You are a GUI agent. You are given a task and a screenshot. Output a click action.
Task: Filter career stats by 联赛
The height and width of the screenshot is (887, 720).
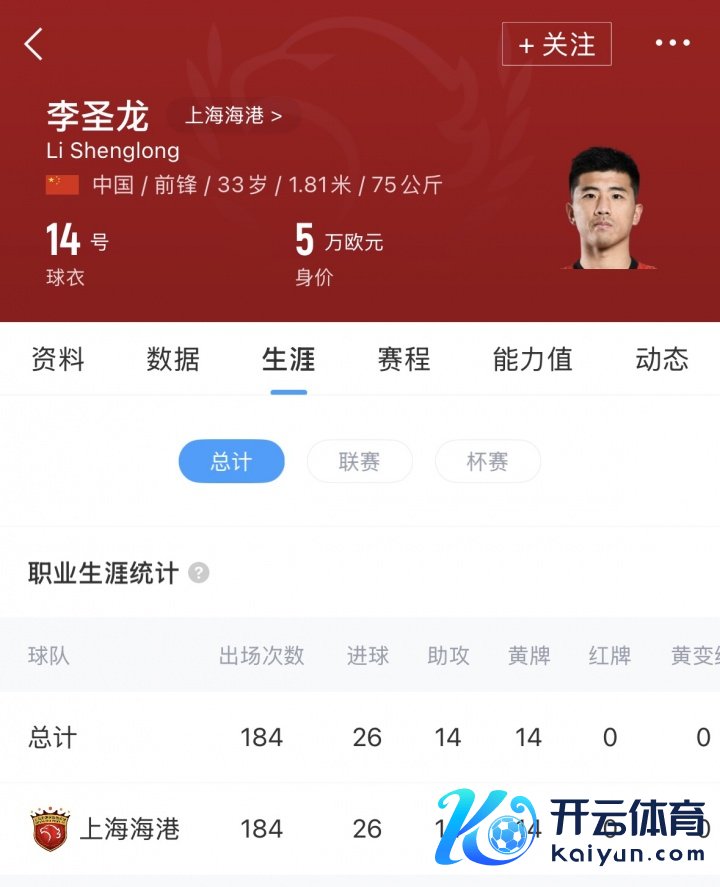[x=359, y=461]
